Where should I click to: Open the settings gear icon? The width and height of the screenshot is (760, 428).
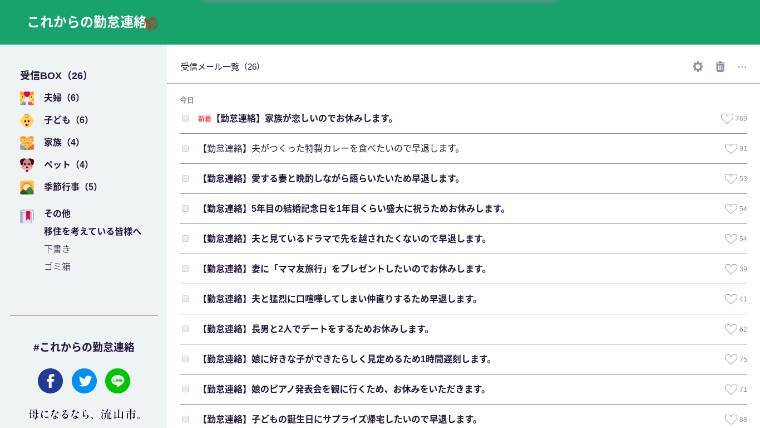point(698,67)
